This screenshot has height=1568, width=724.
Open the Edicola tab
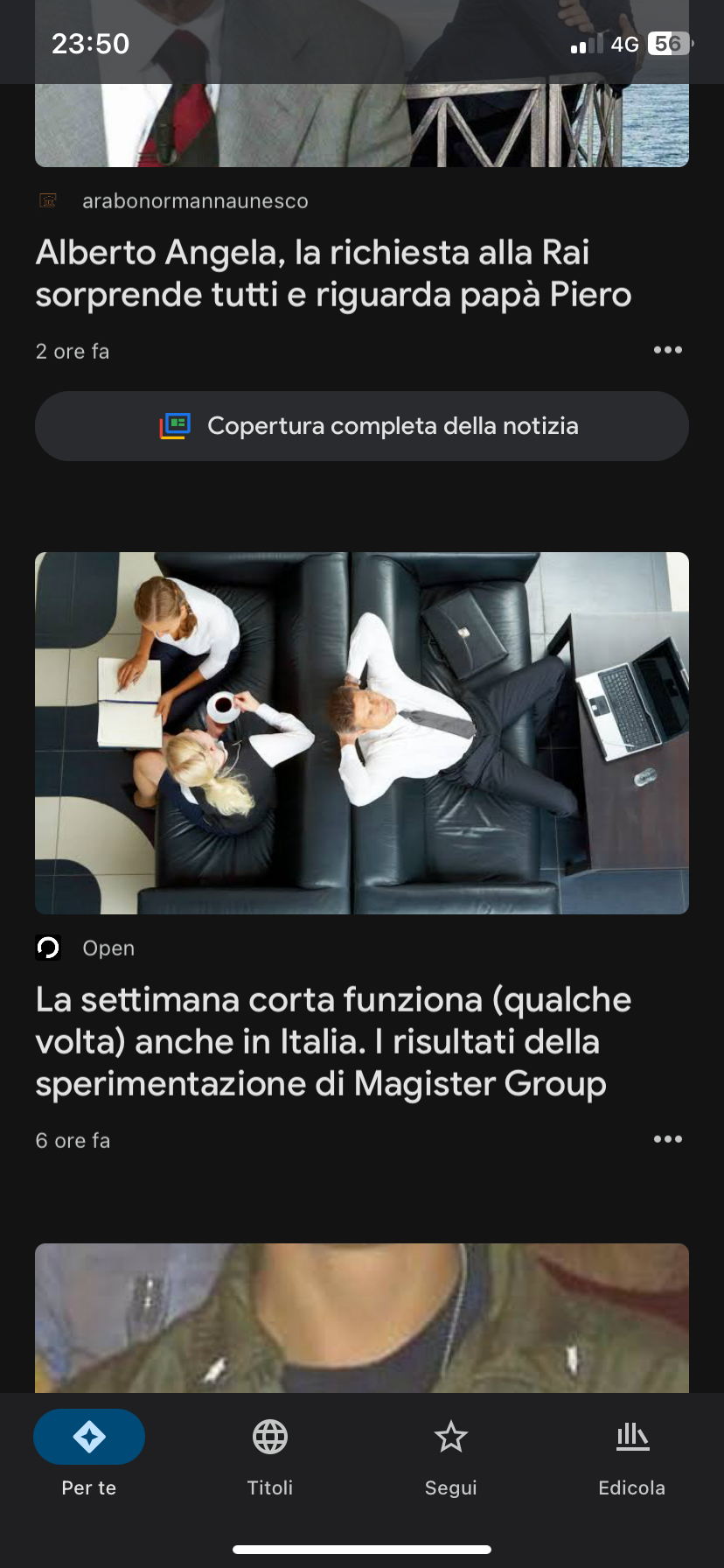pyautogui.click(x=632, y=1453)
